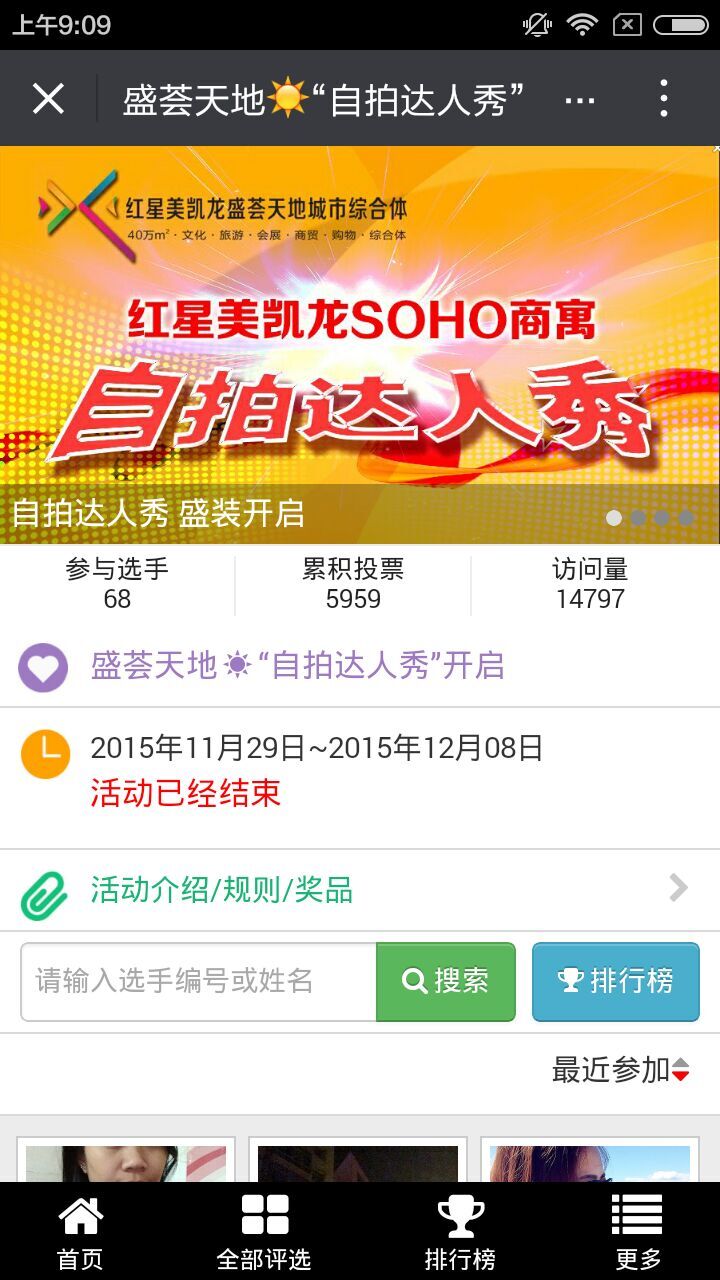Open the 自拍达人秀 promotional banner
This screenshot has width=720, height=1280.
click(x=360, y=345)
